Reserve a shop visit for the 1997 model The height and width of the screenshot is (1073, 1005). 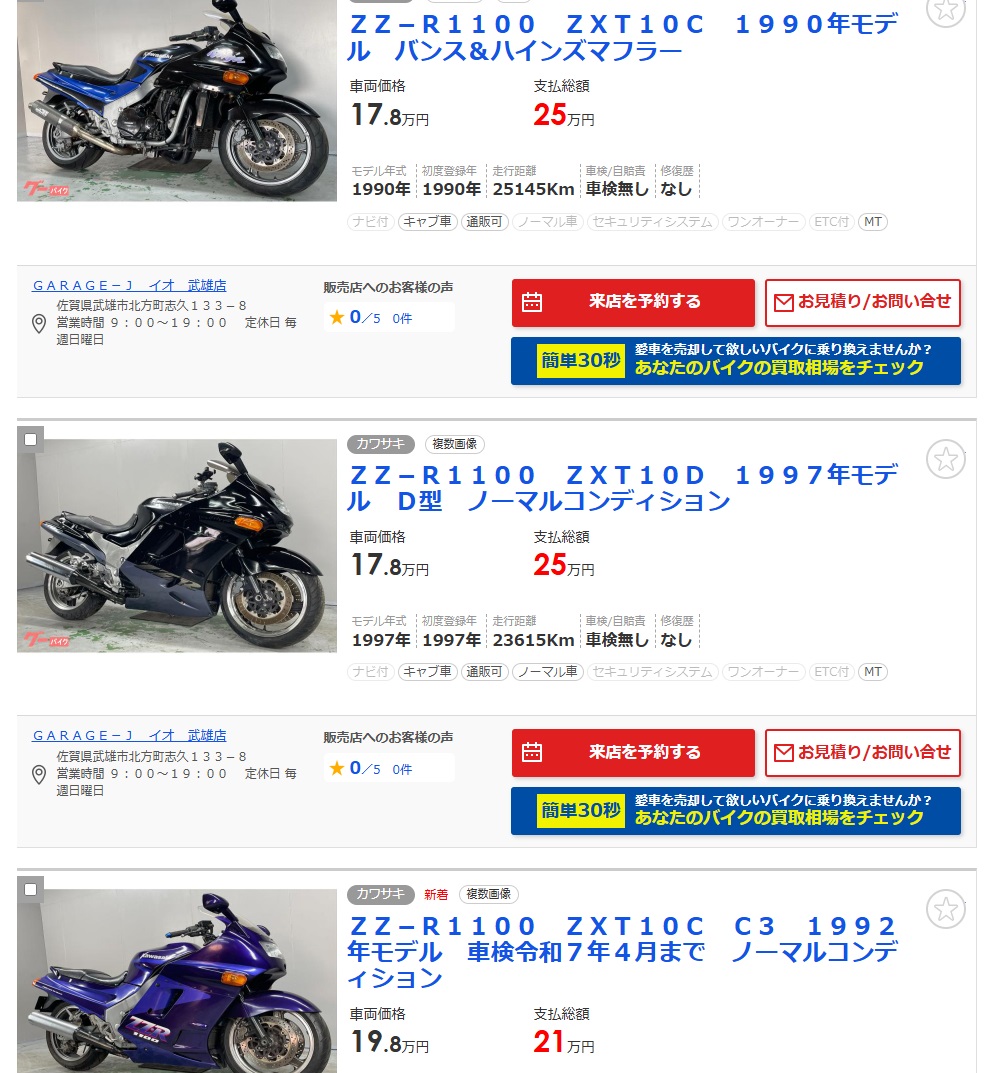tap(633, 752)
